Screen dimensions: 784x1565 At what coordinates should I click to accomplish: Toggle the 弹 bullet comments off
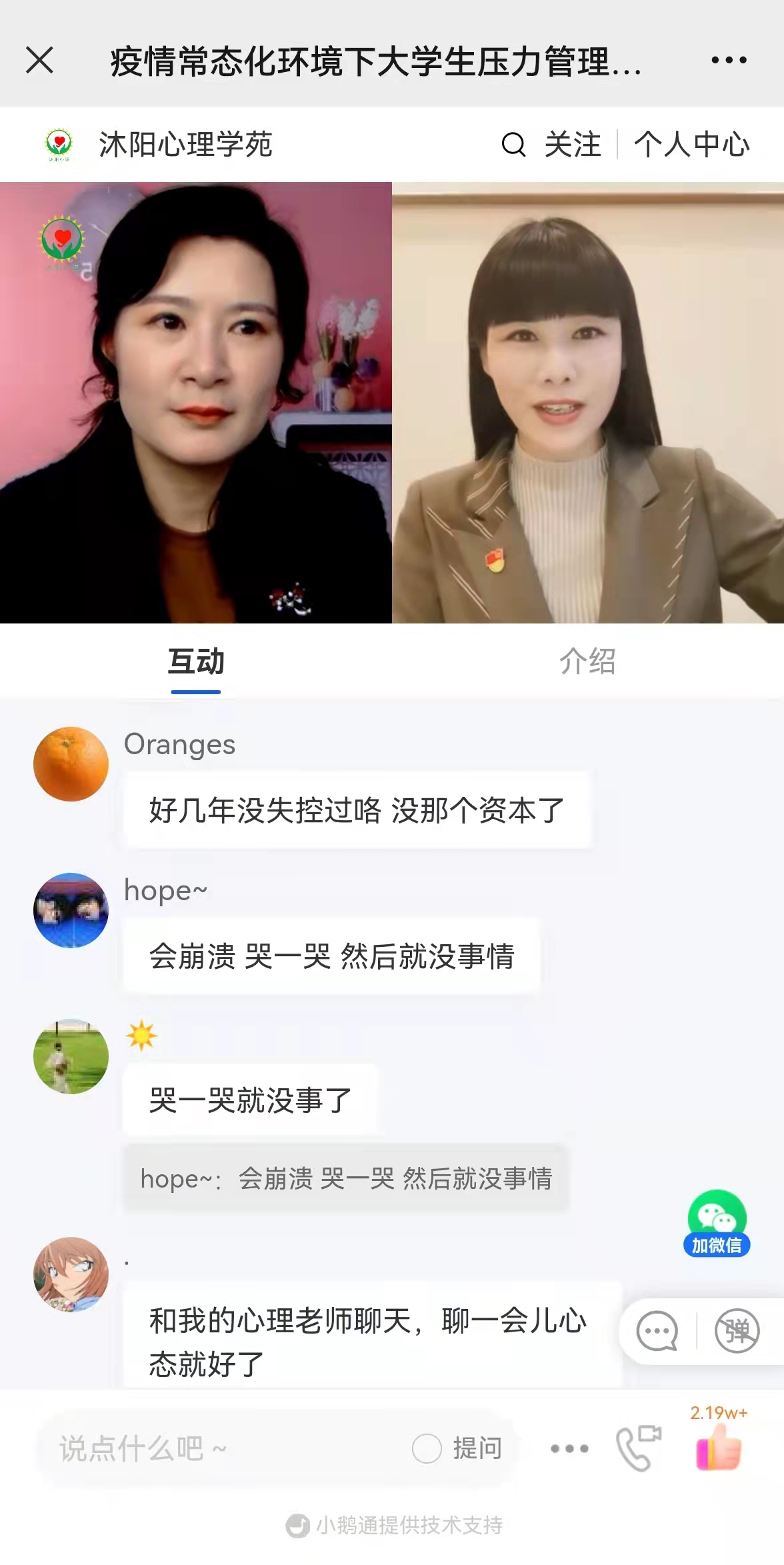[737, 1331]
